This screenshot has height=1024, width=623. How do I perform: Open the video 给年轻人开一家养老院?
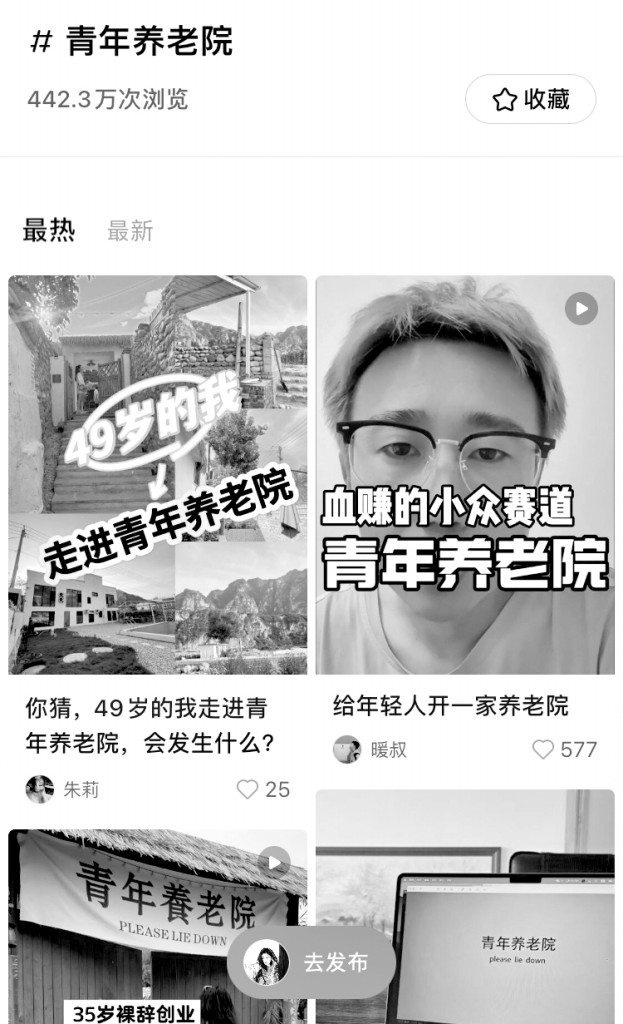pyautogui.click(x=465, y=475)
